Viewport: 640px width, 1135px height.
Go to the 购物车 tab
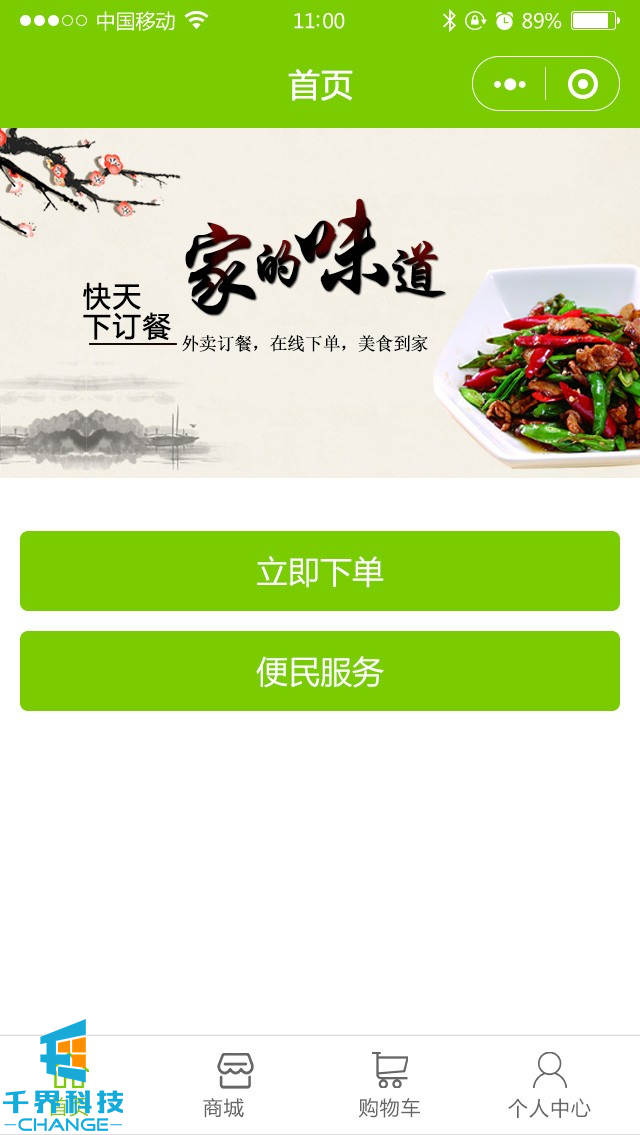tap(389, 1085)
